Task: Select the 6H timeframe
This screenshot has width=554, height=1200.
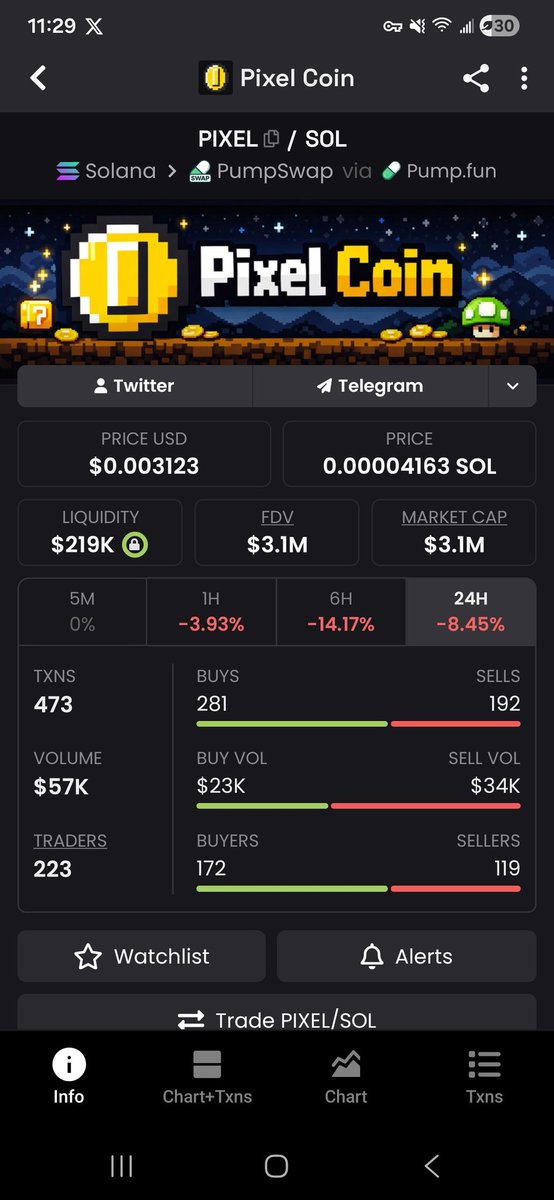Action: tap(341, 611)
